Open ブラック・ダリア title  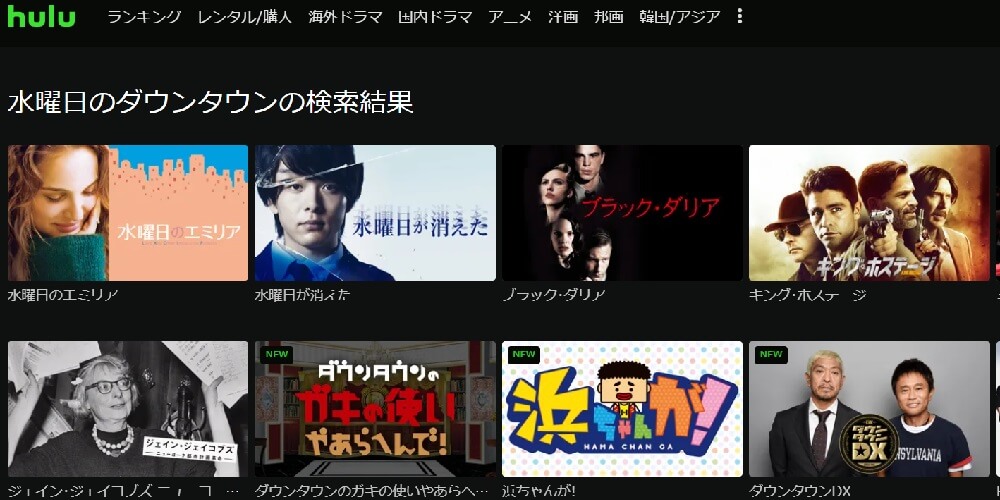[x=622, y=213]
